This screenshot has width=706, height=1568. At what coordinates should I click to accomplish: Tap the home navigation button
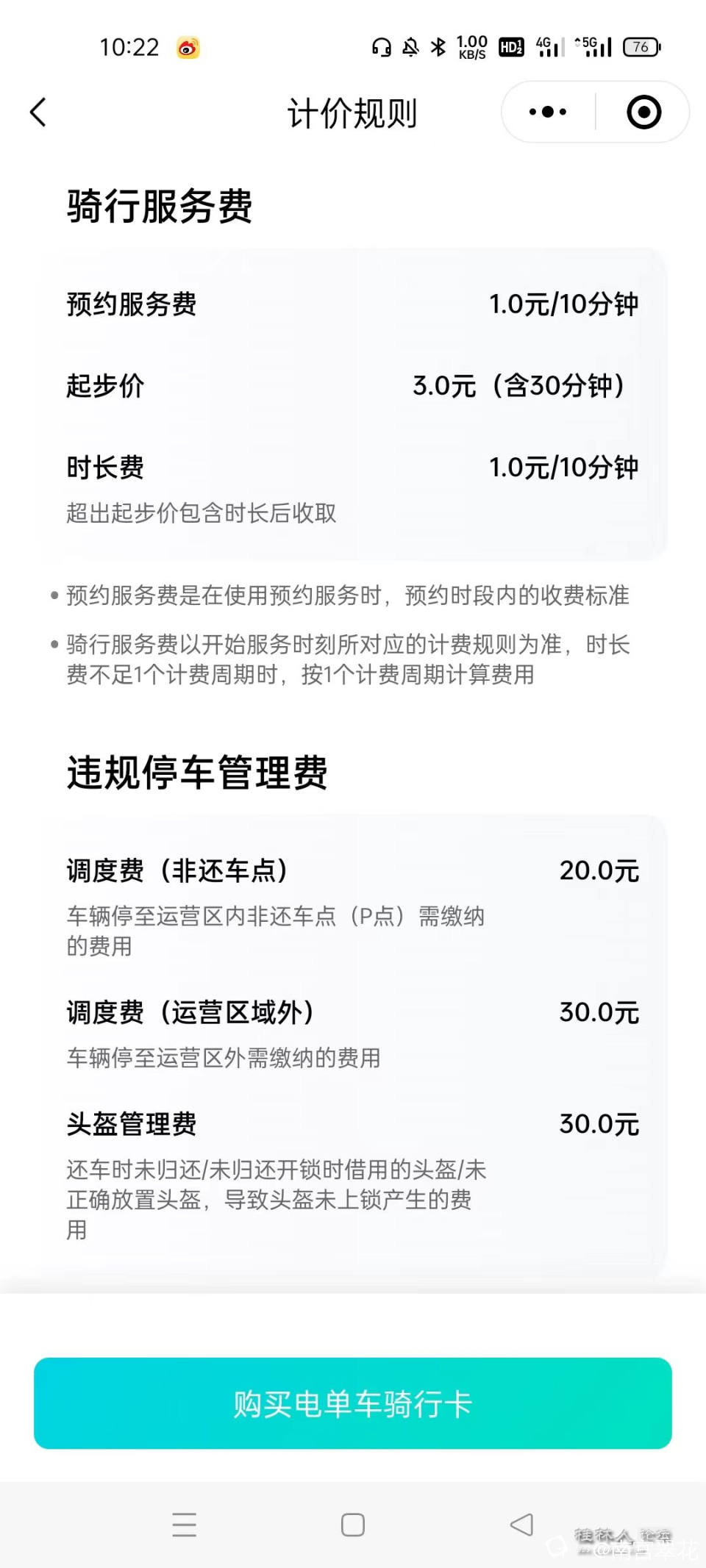(353, 1524)
